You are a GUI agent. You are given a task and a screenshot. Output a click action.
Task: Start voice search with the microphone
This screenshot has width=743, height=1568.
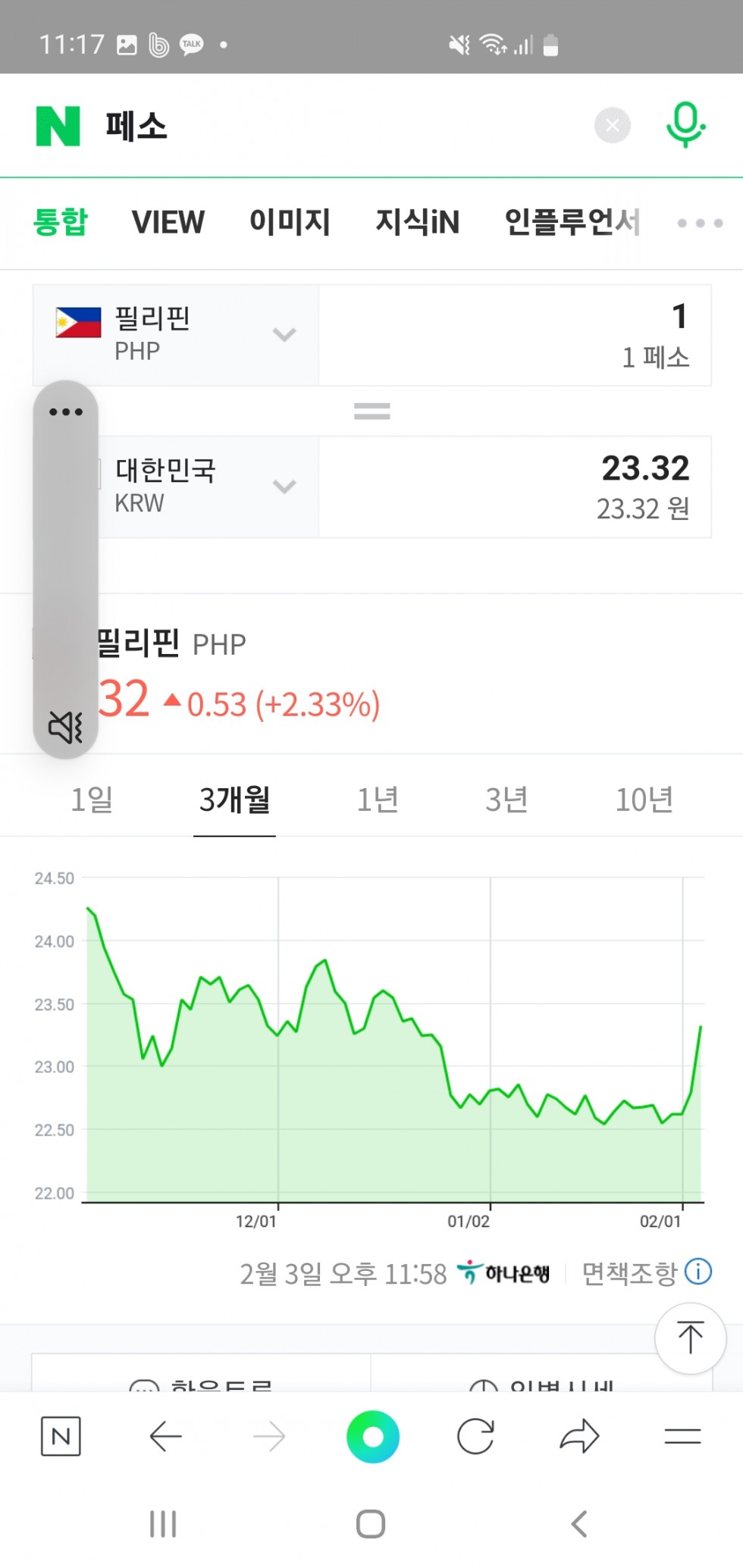[x=685, y=125]
